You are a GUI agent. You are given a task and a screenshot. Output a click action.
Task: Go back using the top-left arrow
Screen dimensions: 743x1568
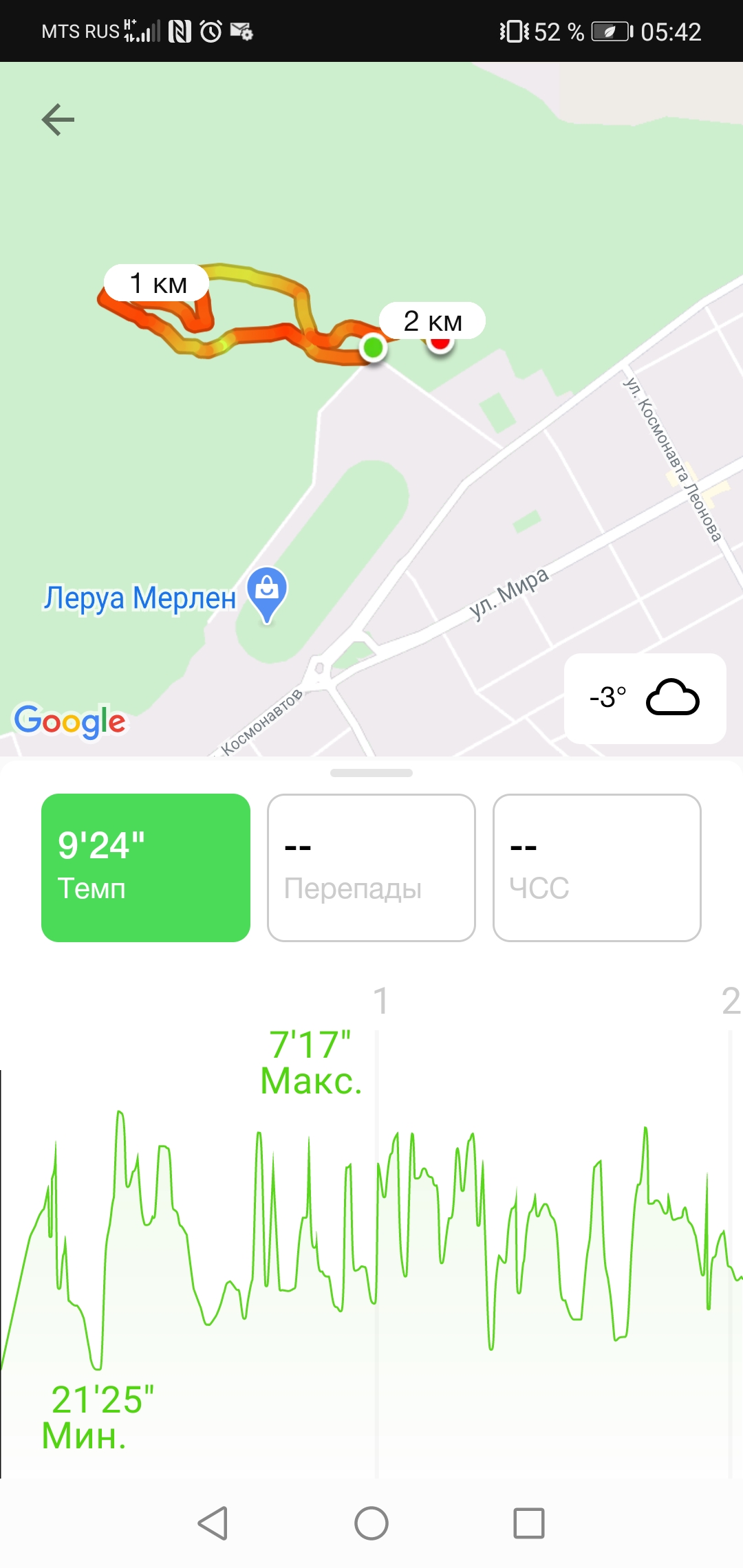tap(58, 120)
